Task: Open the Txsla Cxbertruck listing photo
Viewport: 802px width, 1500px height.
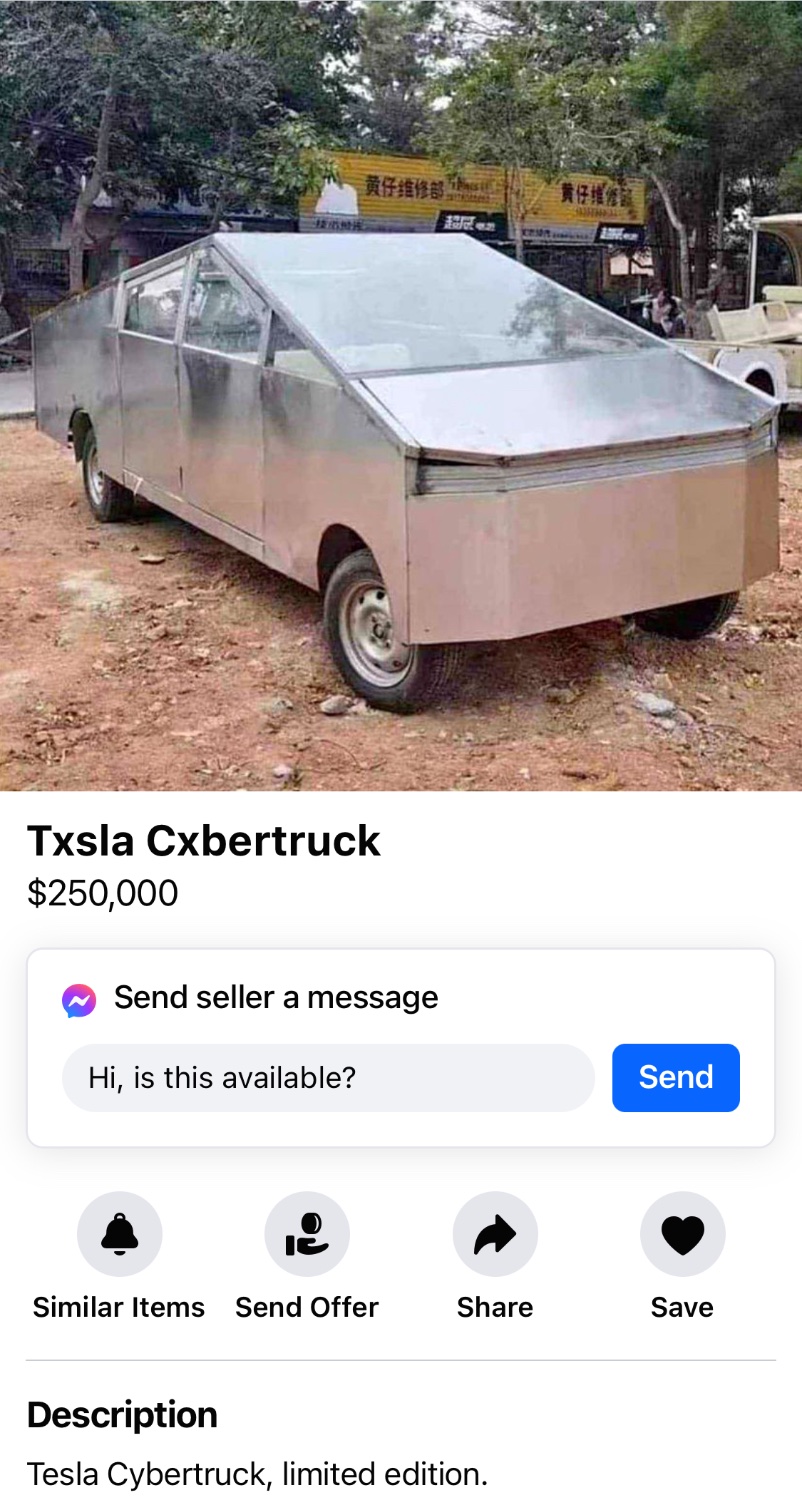Action: [x=400, y=395]
